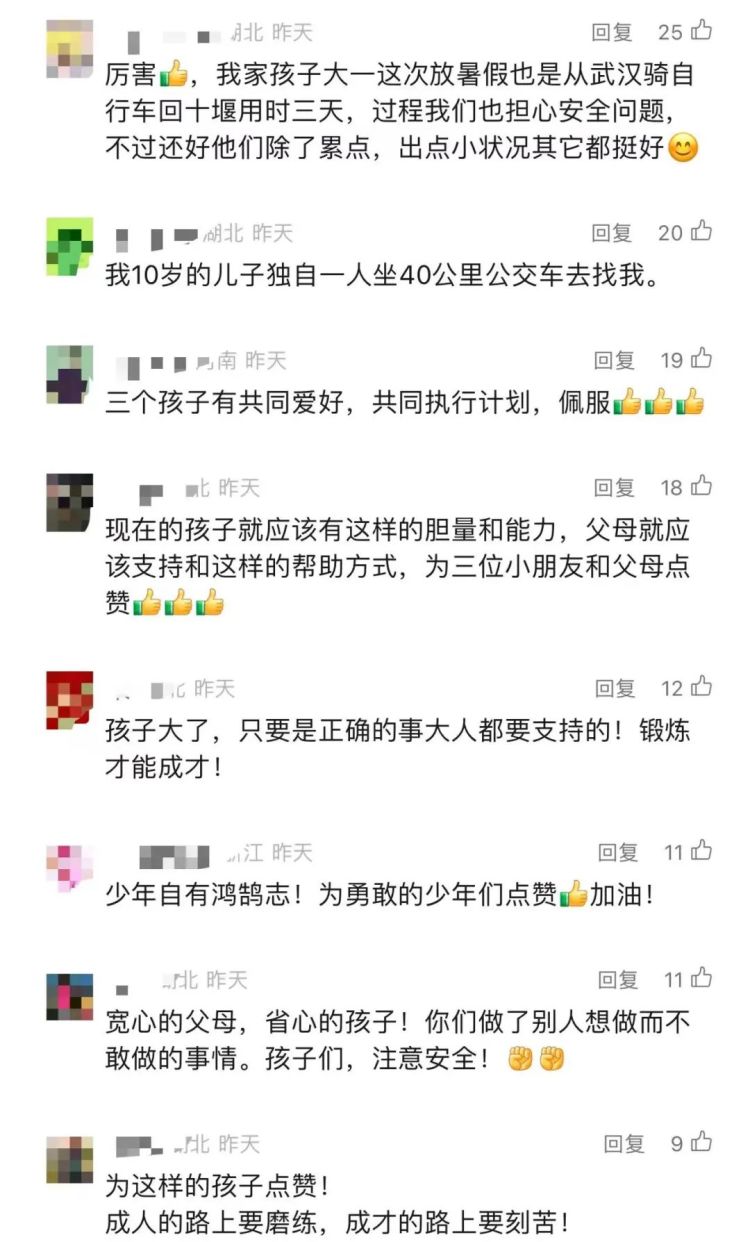Viewport: 750px width, 1242px height.
Task: Reply to the comment 为这样的孩子点赞
Action: tap(623, 1144)
